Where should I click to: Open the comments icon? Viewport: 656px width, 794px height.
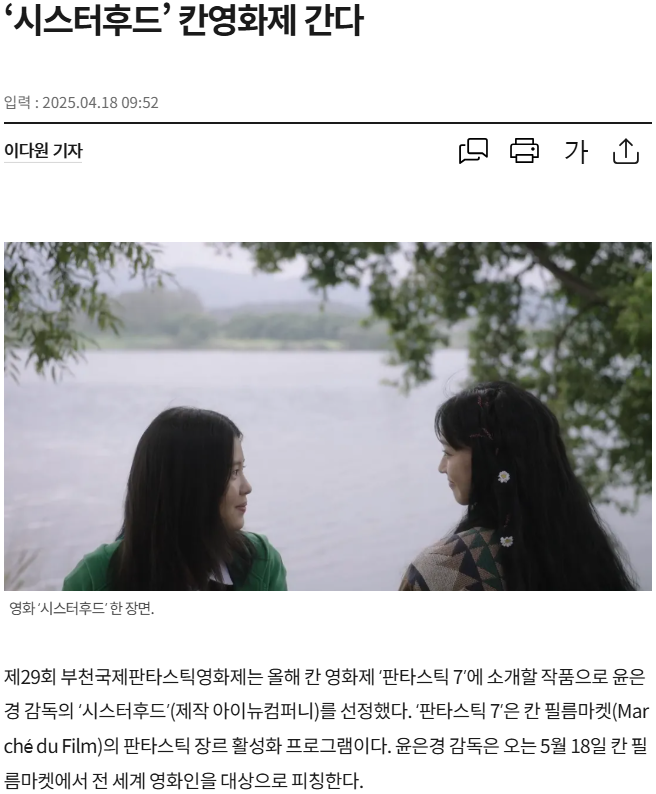click(473, 151)
